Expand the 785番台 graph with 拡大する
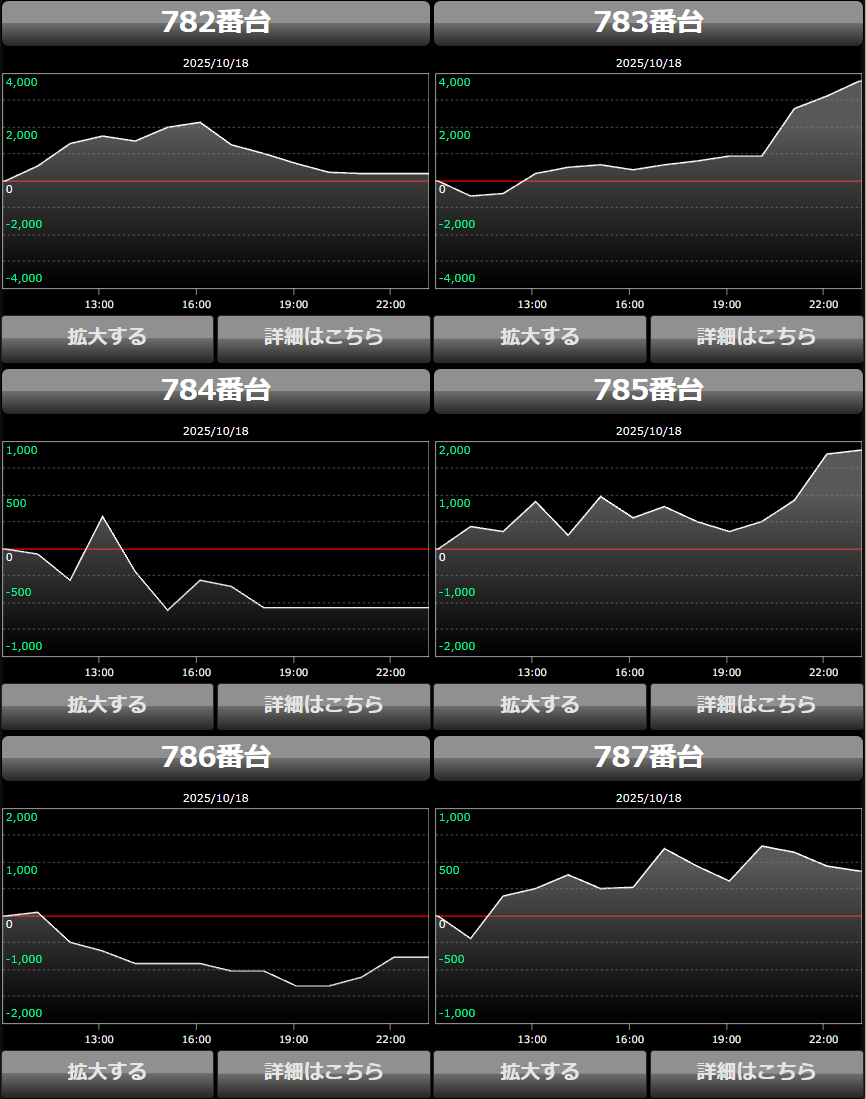The image size is (866, 1099). click(540, 706)
